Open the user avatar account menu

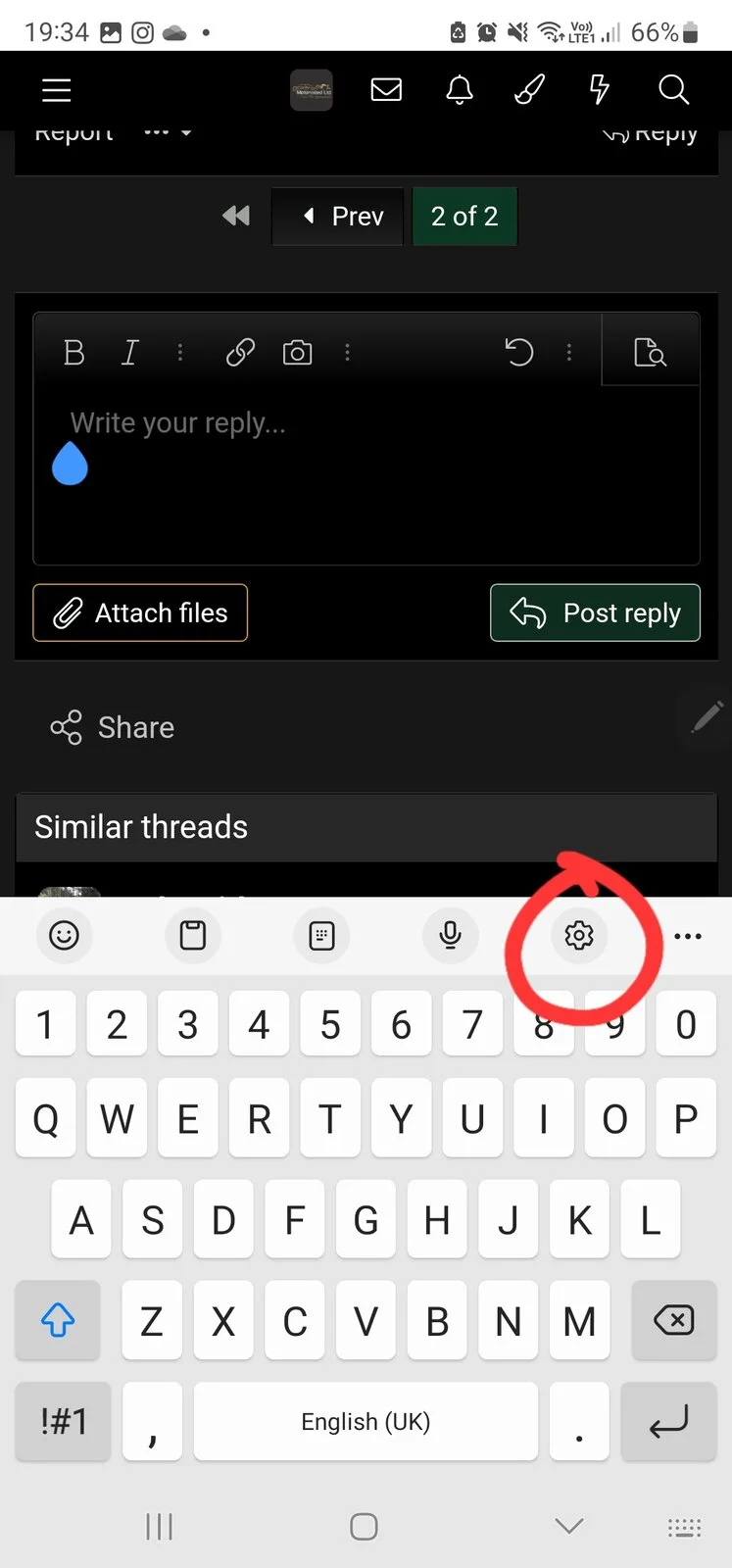click(312, 91)
